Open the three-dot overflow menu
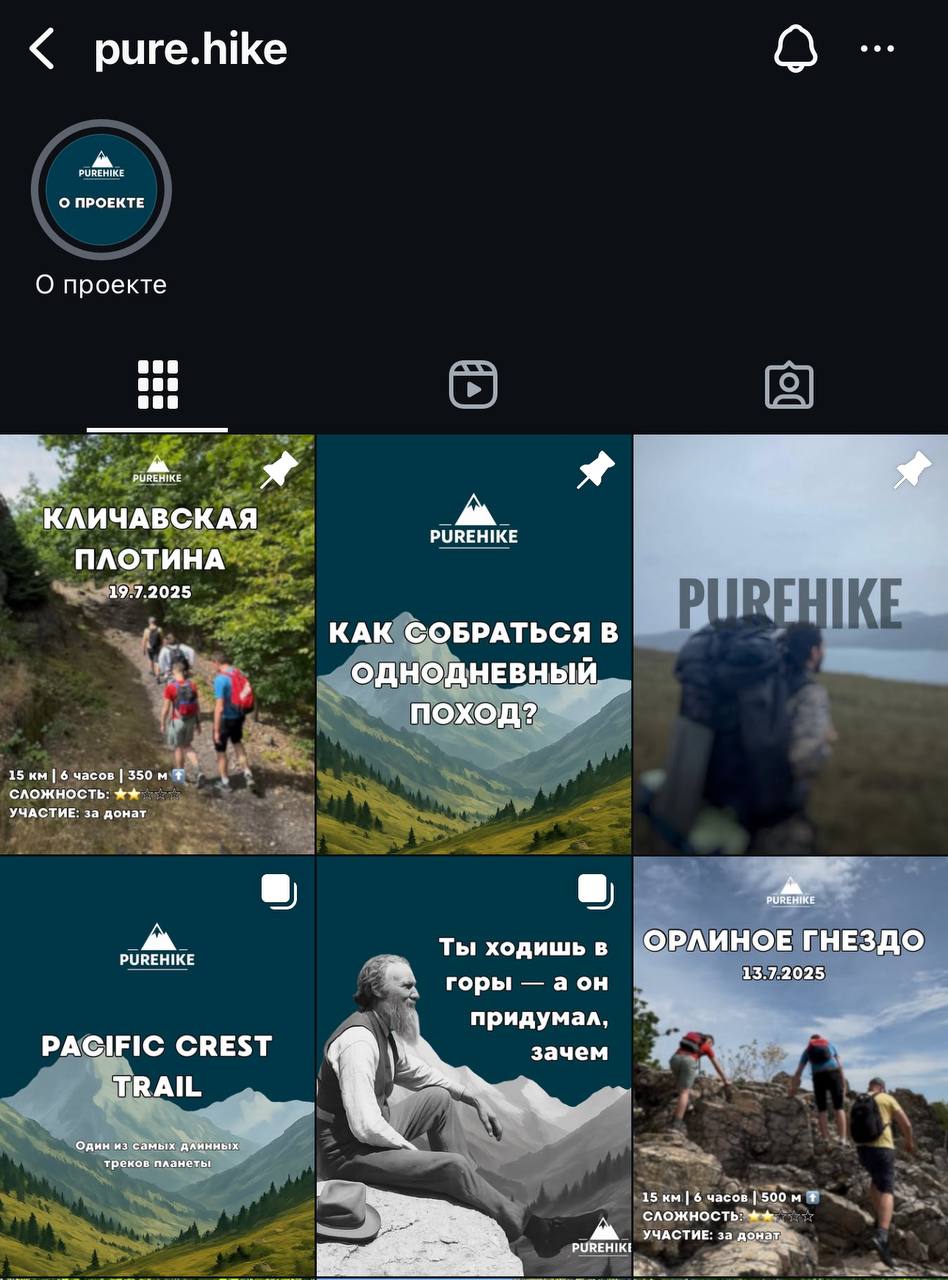This screenshot has width=948, height=1280. coord(877,49)
